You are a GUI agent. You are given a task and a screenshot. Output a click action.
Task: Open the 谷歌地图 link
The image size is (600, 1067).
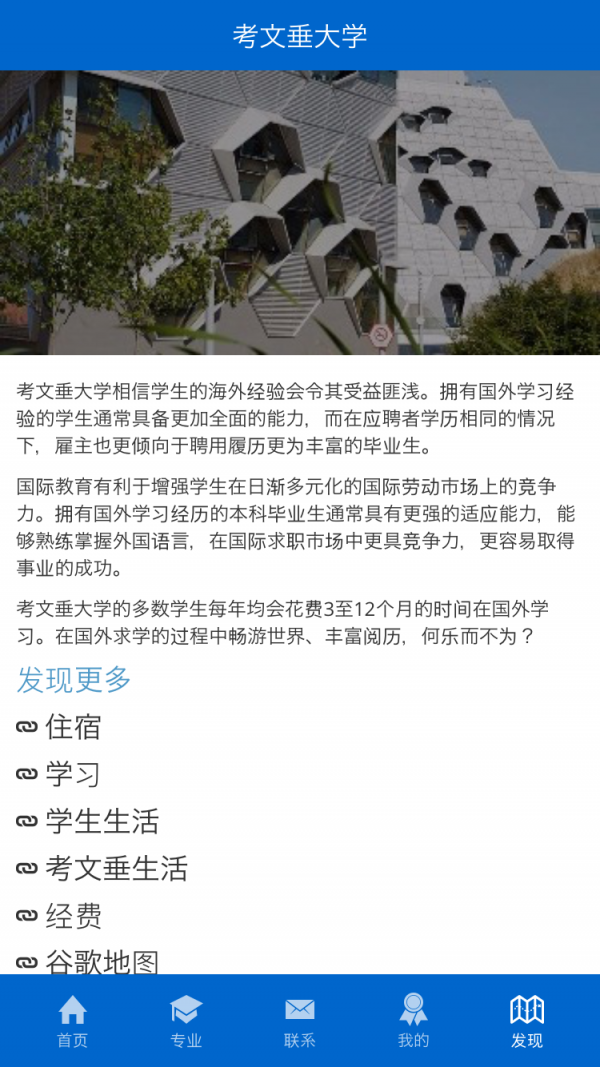pos(101,961)
